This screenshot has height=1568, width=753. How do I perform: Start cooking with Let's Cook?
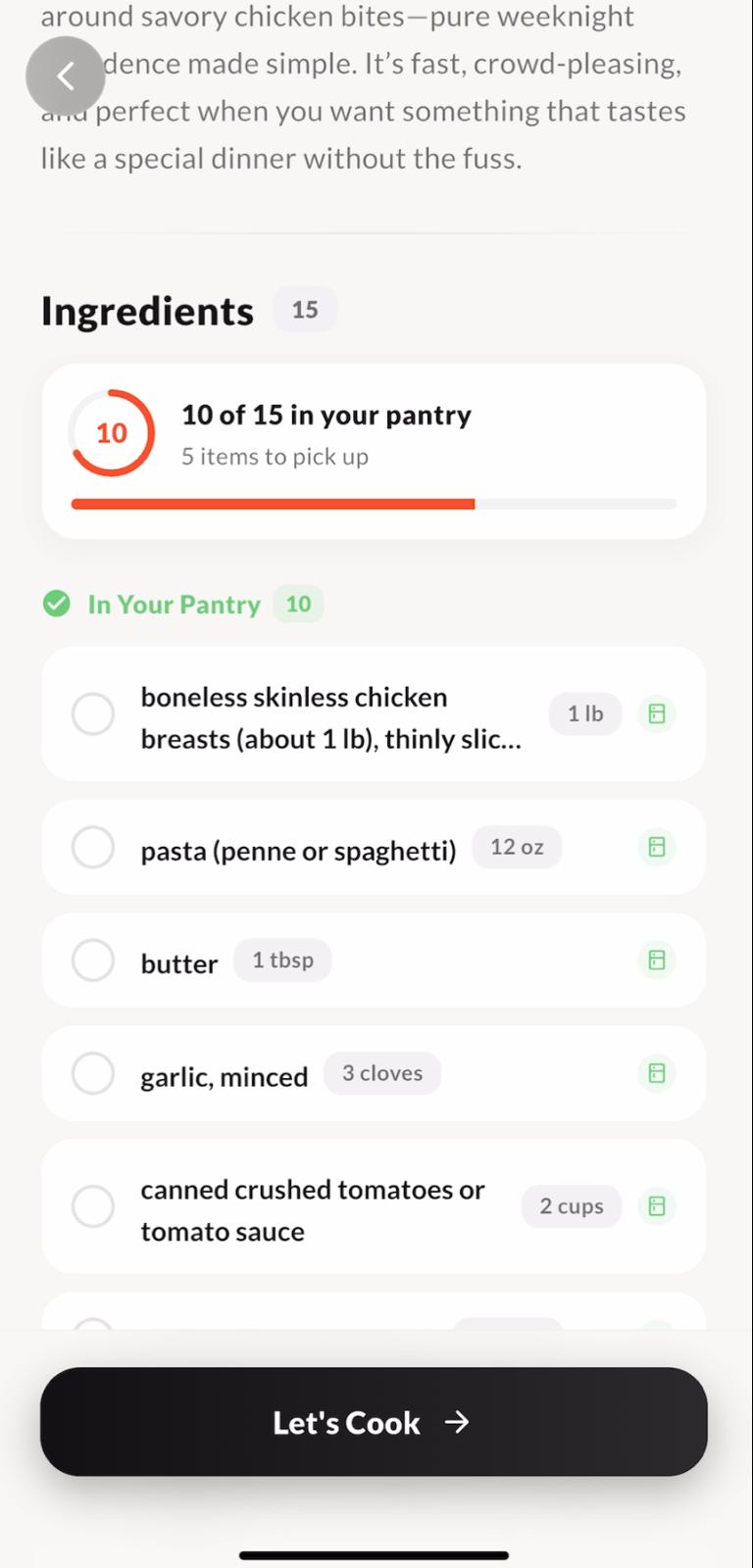coord(373,1422)
